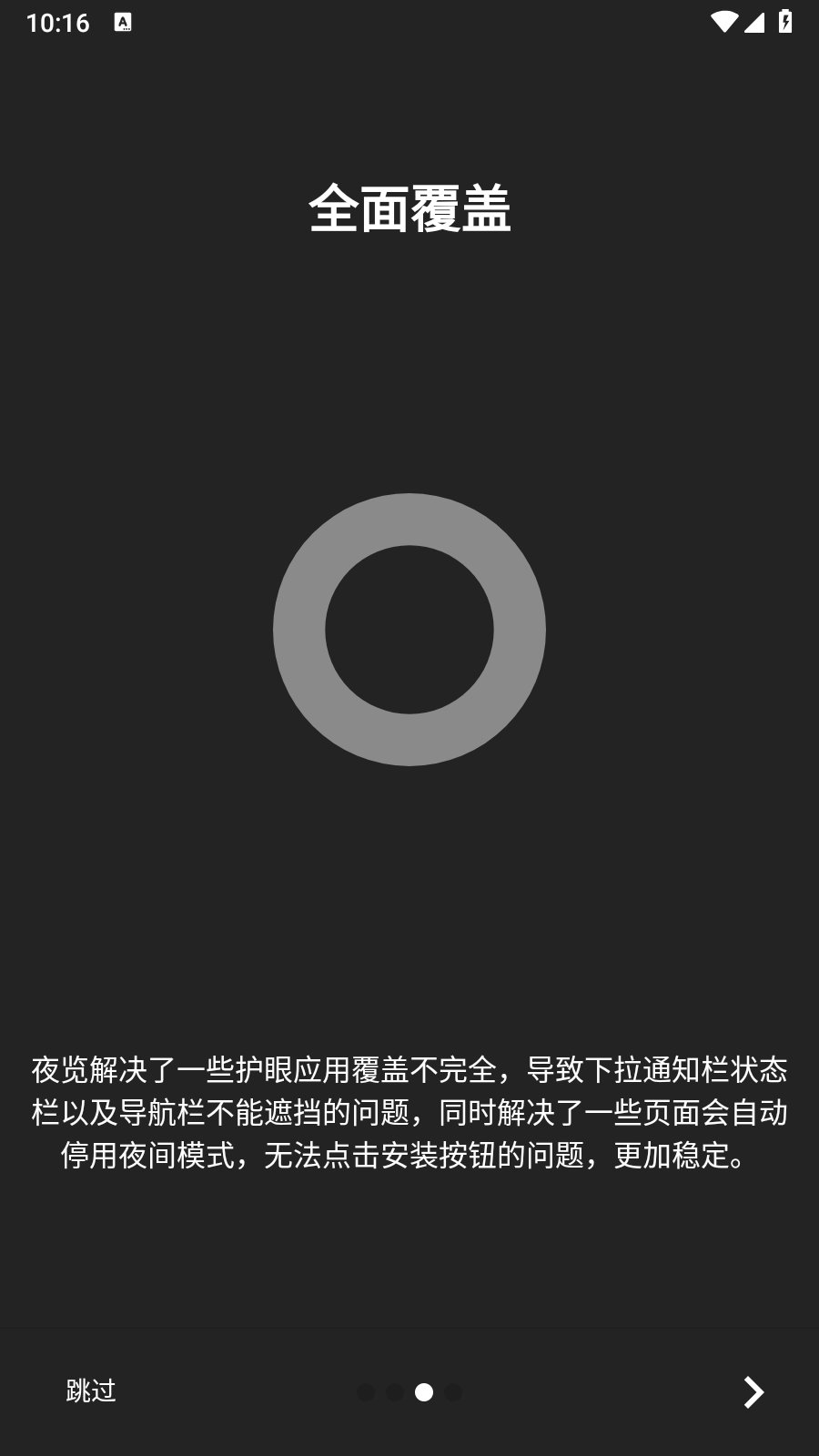
Task: Advance the walkthrough with the arrow chevron
Action: click(753, 1392)
